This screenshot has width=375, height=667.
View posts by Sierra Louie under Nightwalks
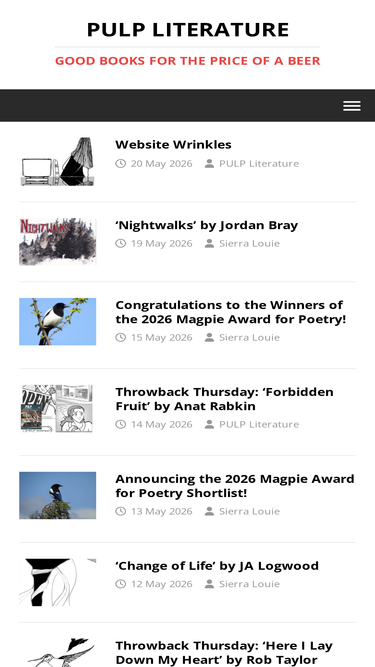click(249, 243)
